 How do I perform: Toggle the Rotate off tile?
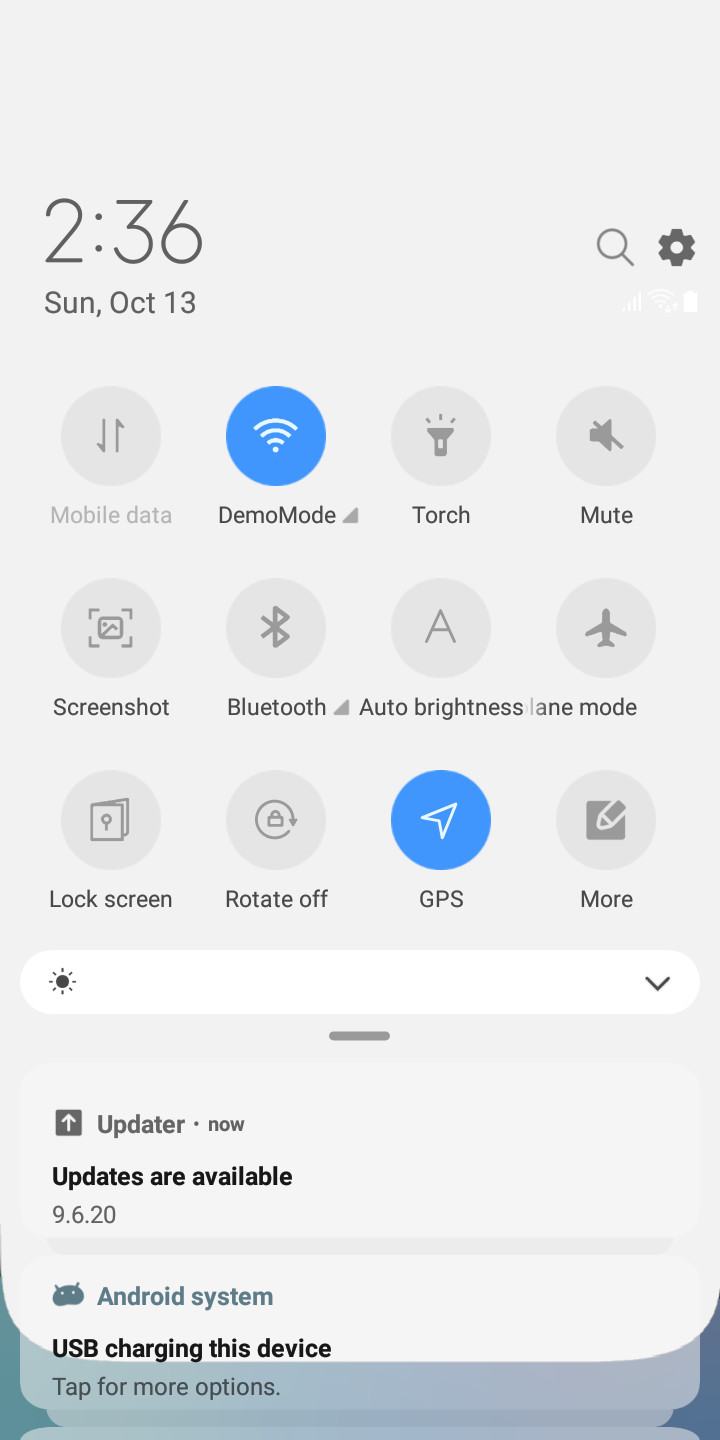[276, 820]
